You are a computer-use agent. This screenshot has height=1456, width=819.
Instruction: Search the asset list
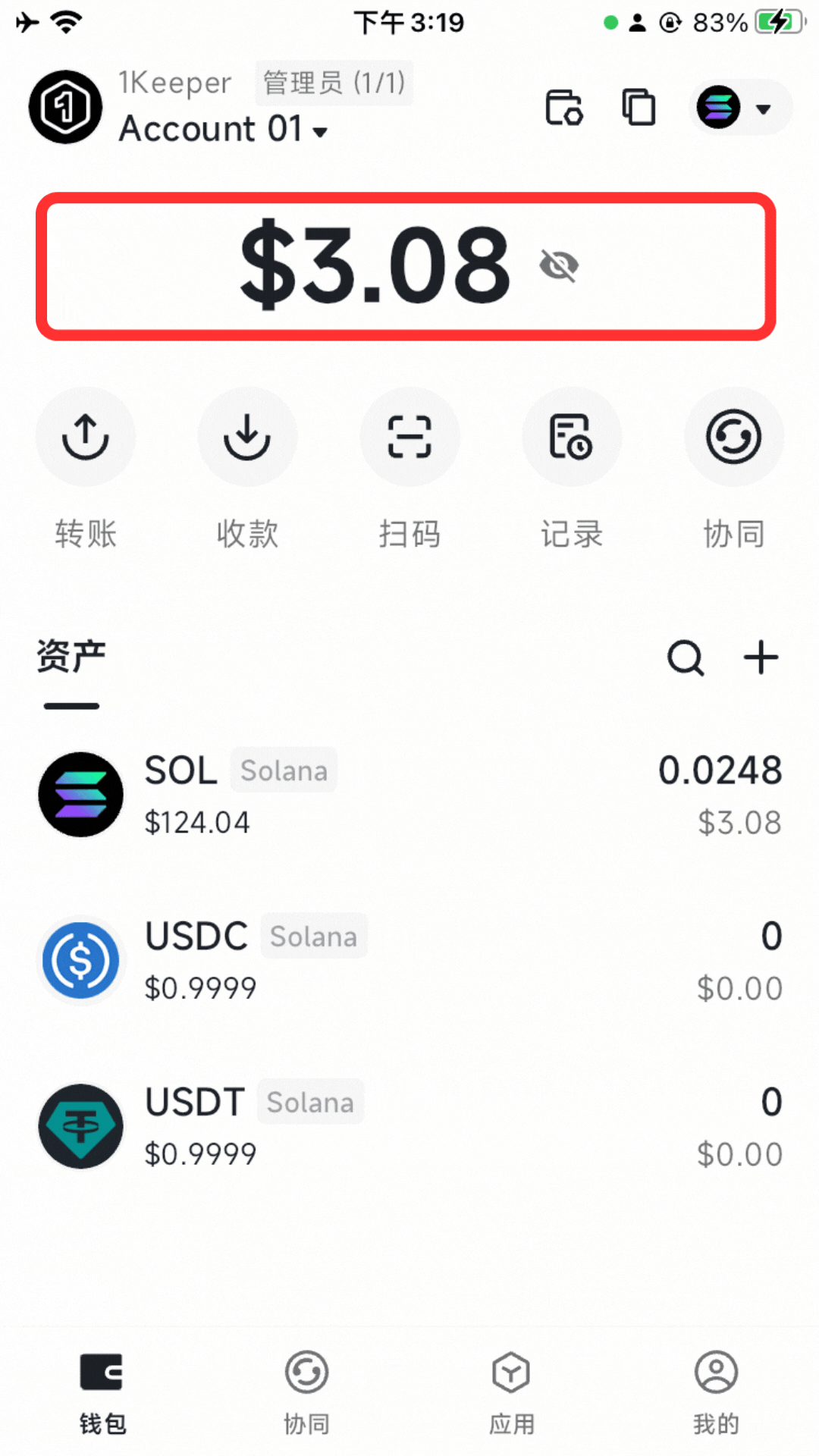tap(686, 657)
